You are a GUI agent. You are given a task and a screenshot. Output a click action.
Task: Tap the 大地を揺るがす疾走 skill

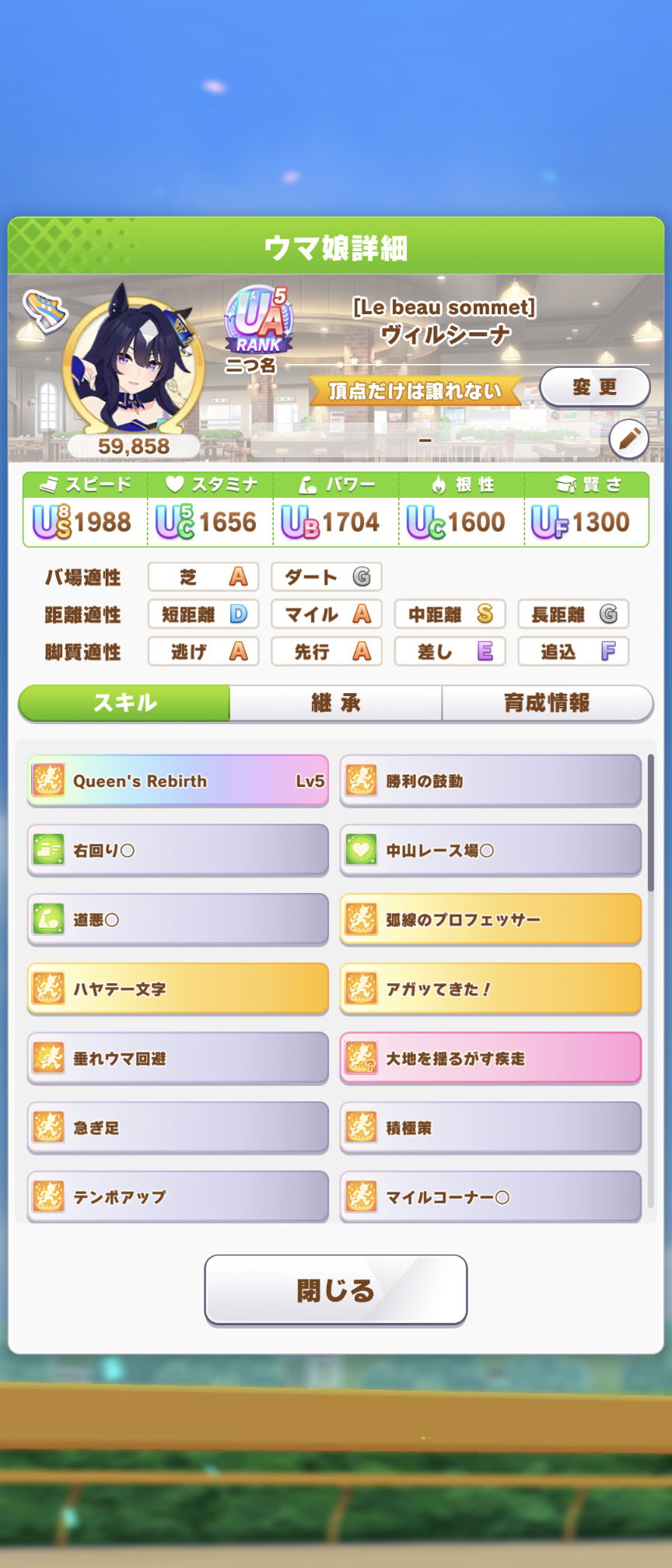tap(490, 1058)
